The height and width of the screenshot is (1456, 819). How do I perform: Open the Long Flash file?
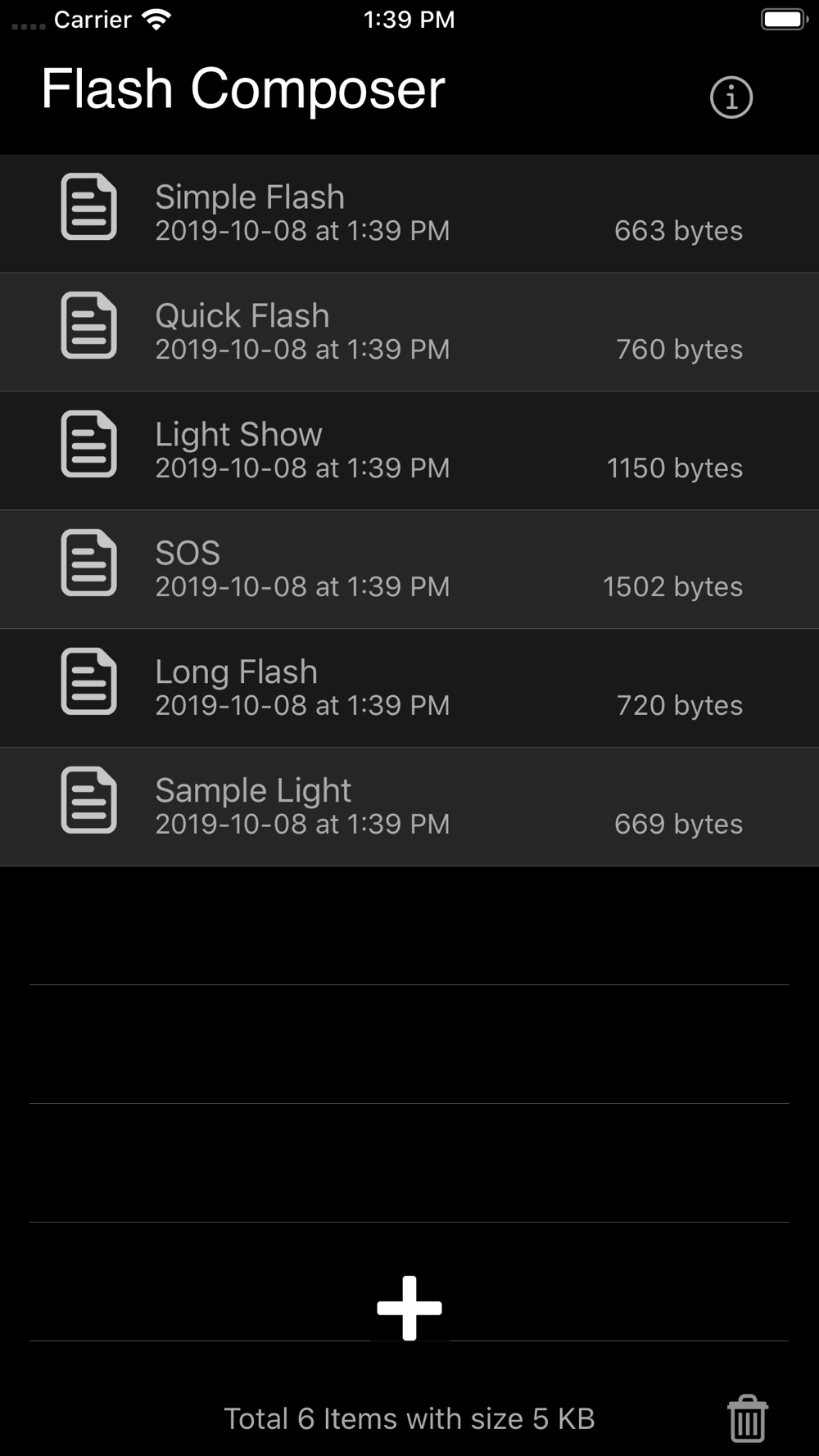click(409, 689)
